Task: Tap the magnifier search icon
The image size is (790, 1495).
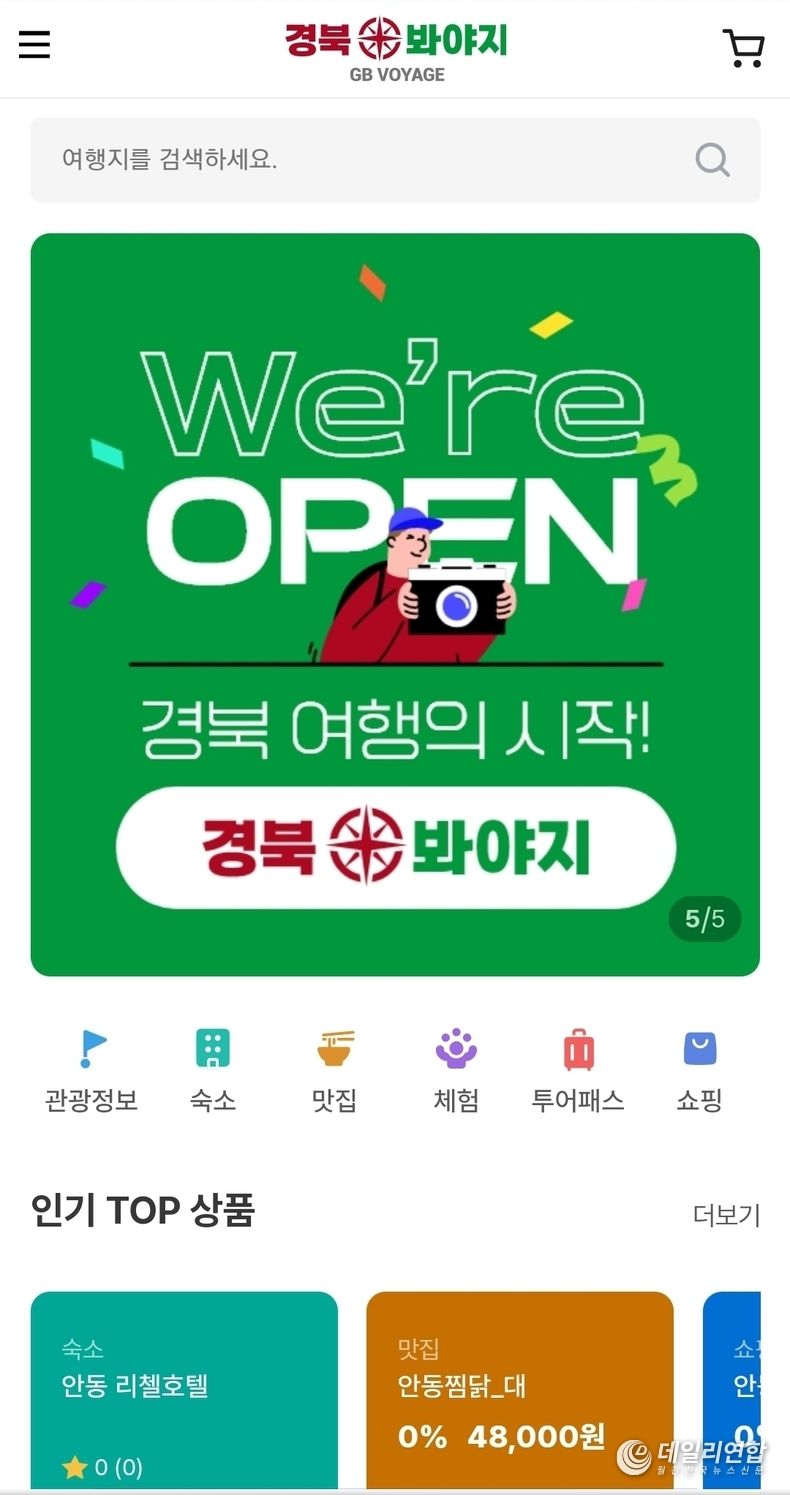Action: (x=712, y=160)
